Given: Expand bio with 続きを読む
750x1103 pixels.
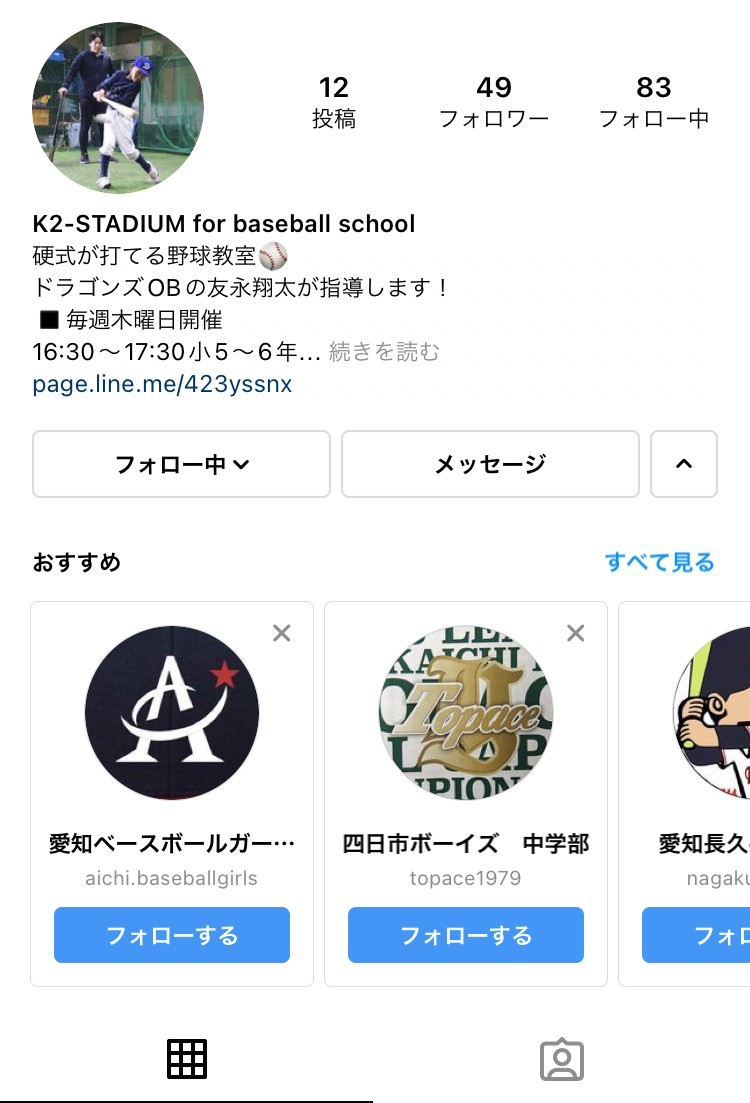Looking at the screenshot, I should [x=384, y=352].
